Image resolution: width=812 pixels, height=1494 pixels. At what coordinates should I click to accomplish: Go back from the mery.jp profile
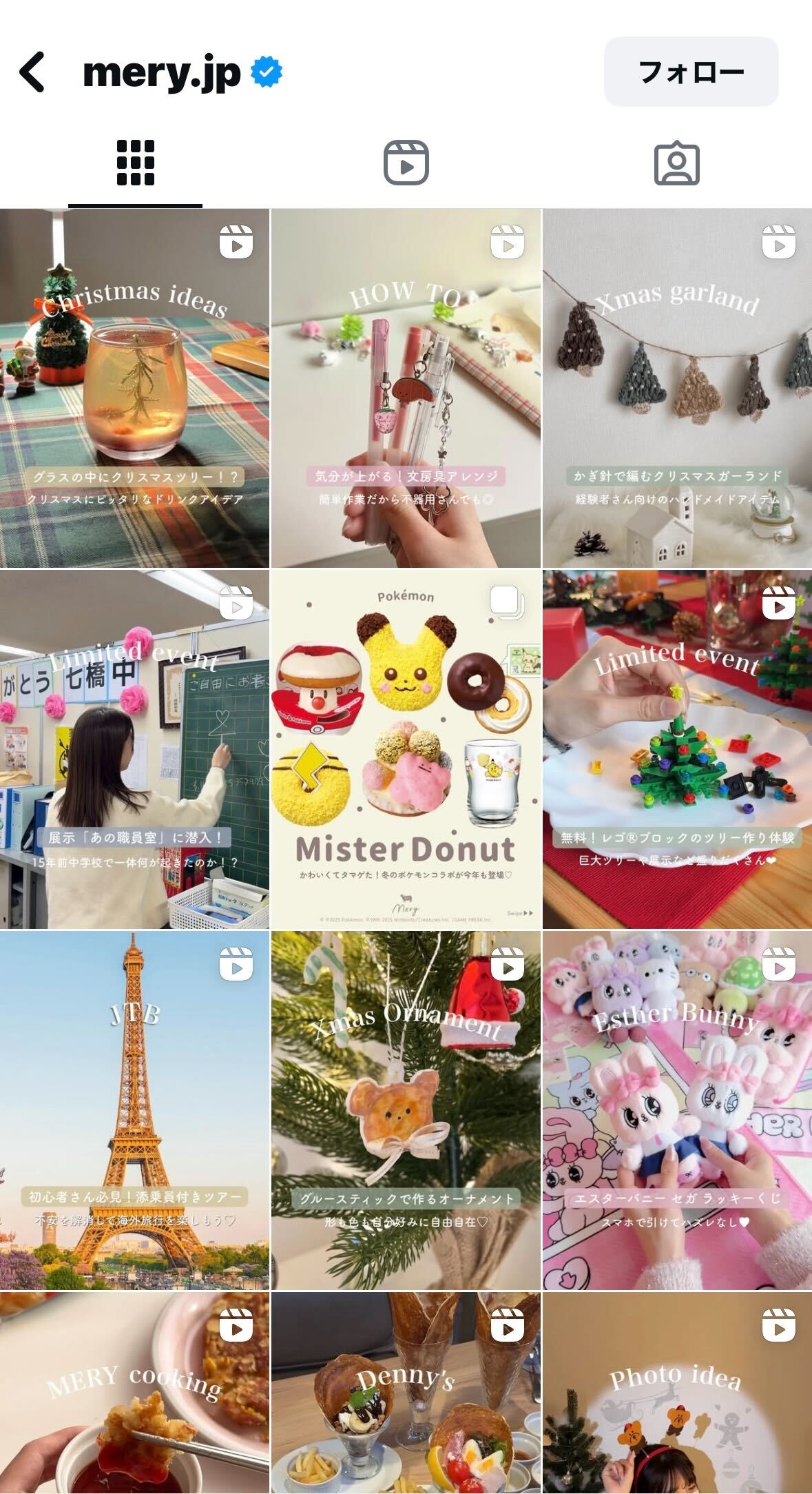(x=32, y=72)
